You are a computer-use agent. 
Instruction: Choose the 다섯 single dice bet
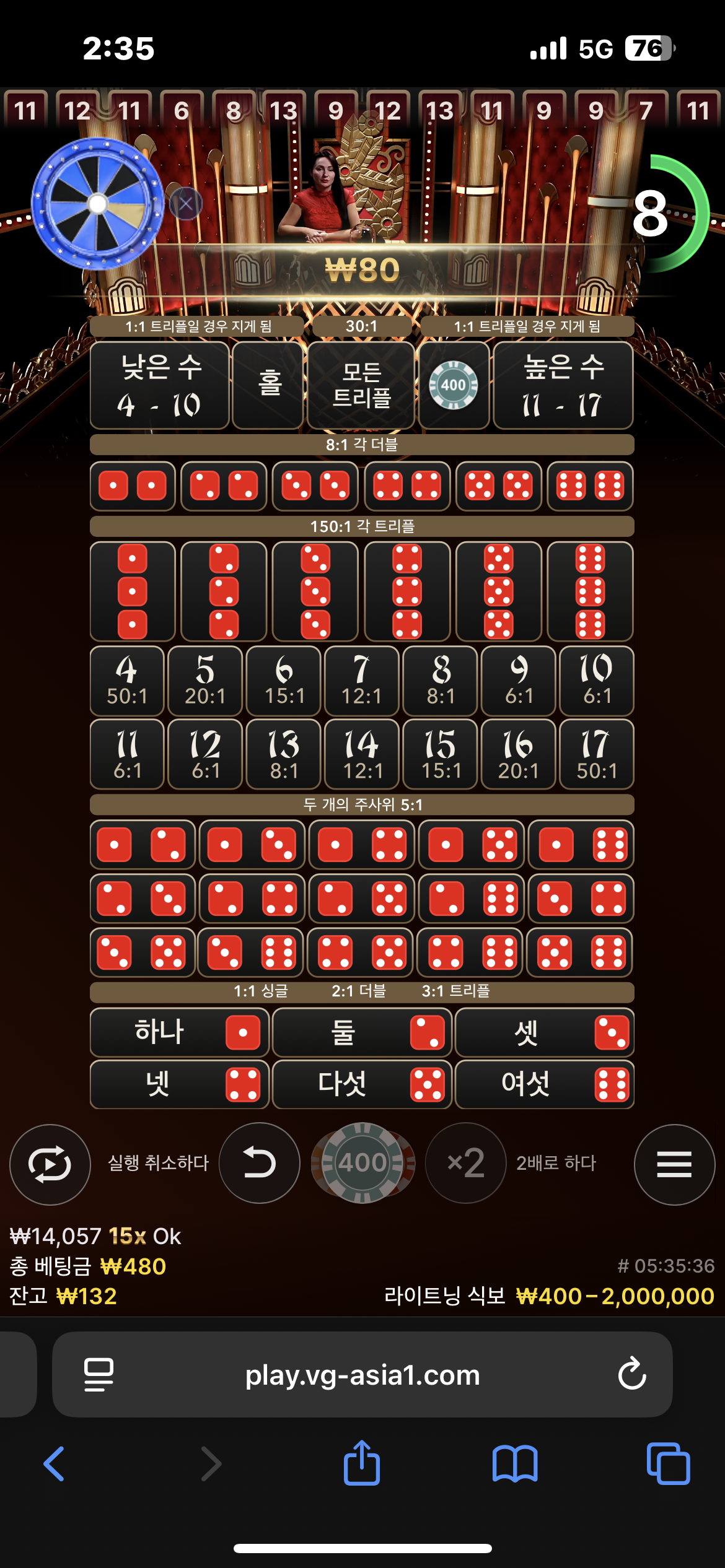[x=362, y=1084]
